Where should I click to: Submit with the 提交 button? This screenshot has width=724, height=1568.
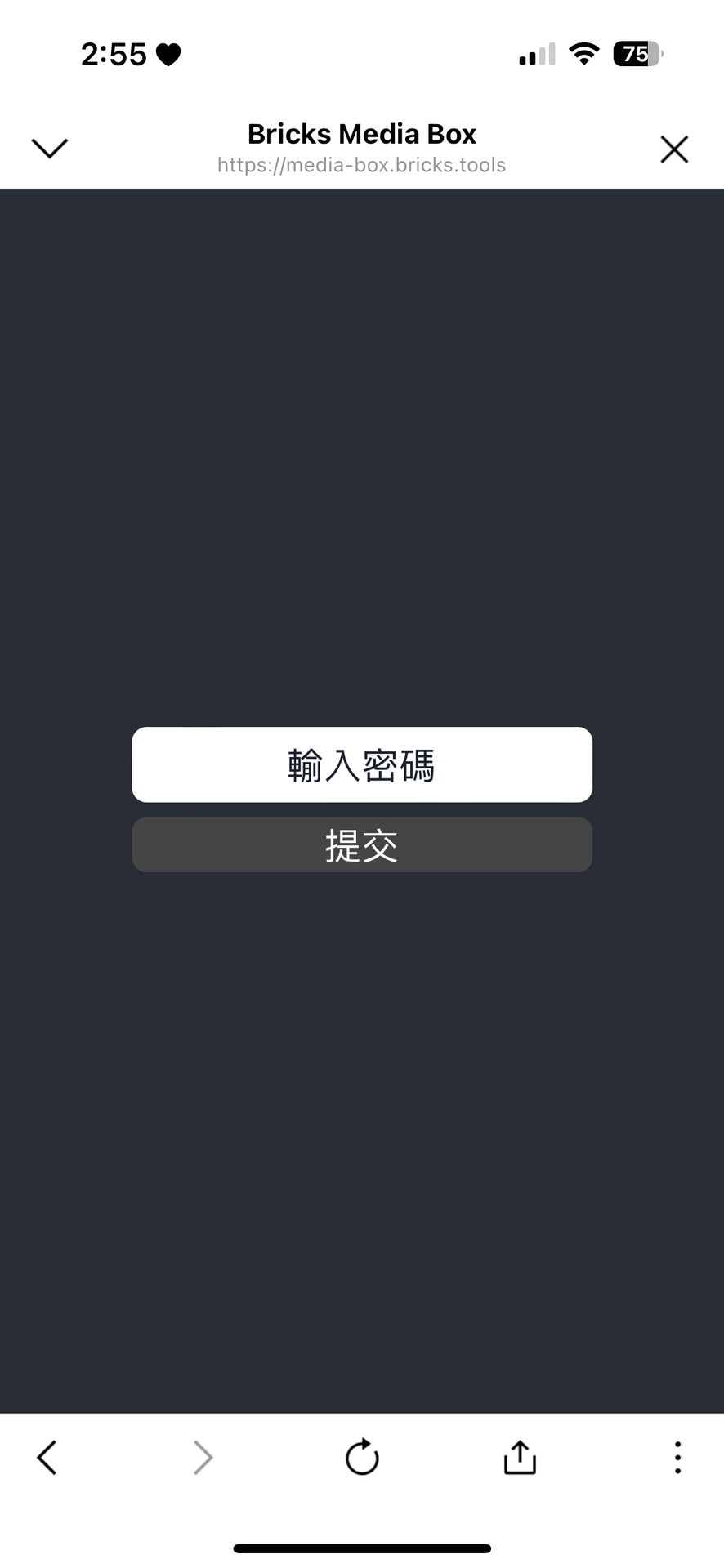362,844
